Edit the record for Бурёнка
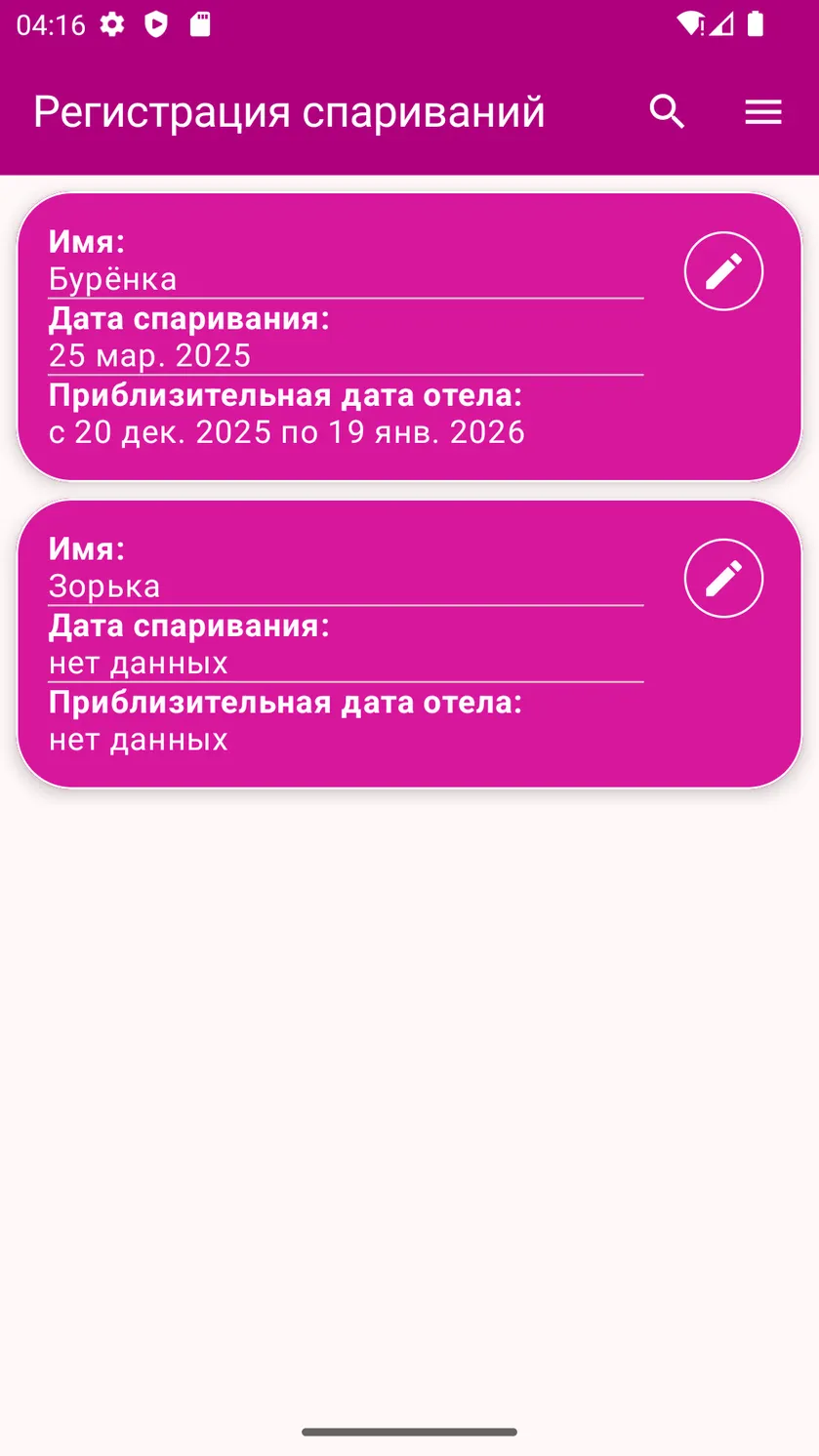Image resolution: width=819 pixels, height=1456 pixels. point(723,271)
